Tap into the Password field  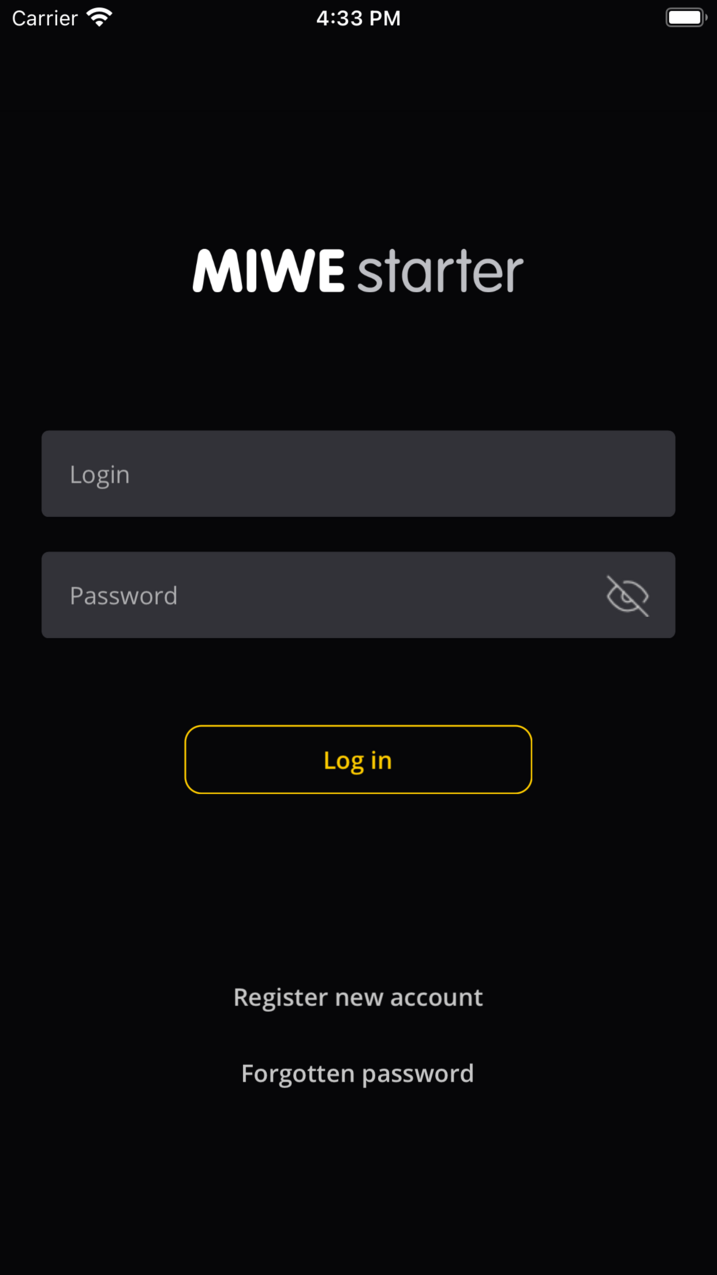320,595
